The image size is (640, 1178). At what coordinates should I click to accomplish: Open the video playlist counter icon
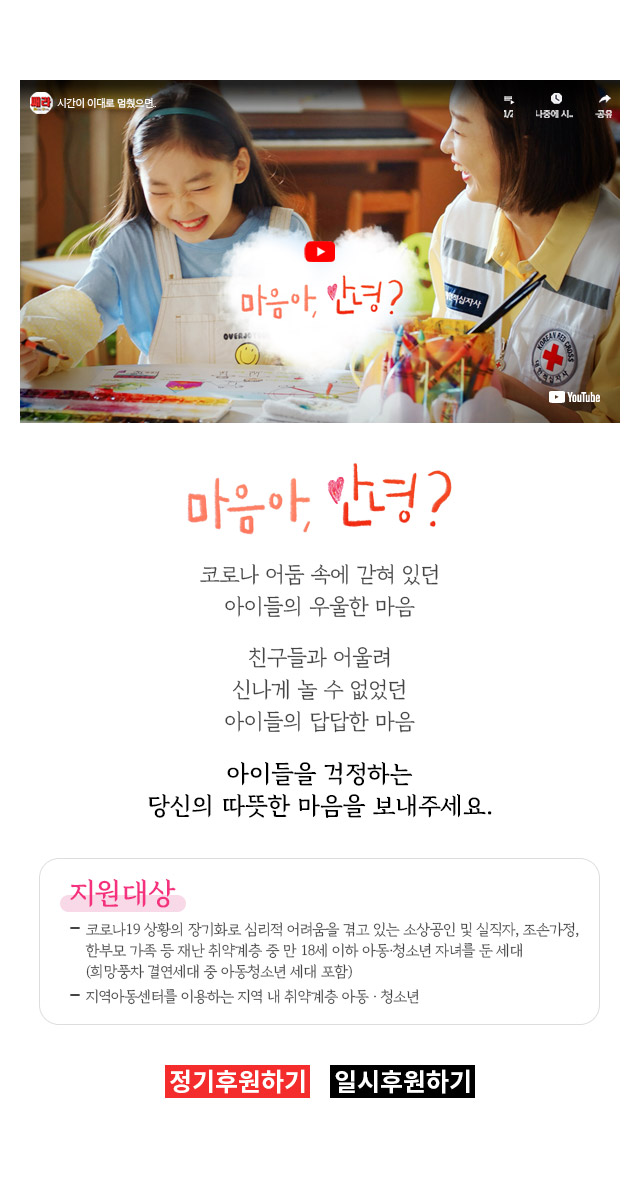508,104
